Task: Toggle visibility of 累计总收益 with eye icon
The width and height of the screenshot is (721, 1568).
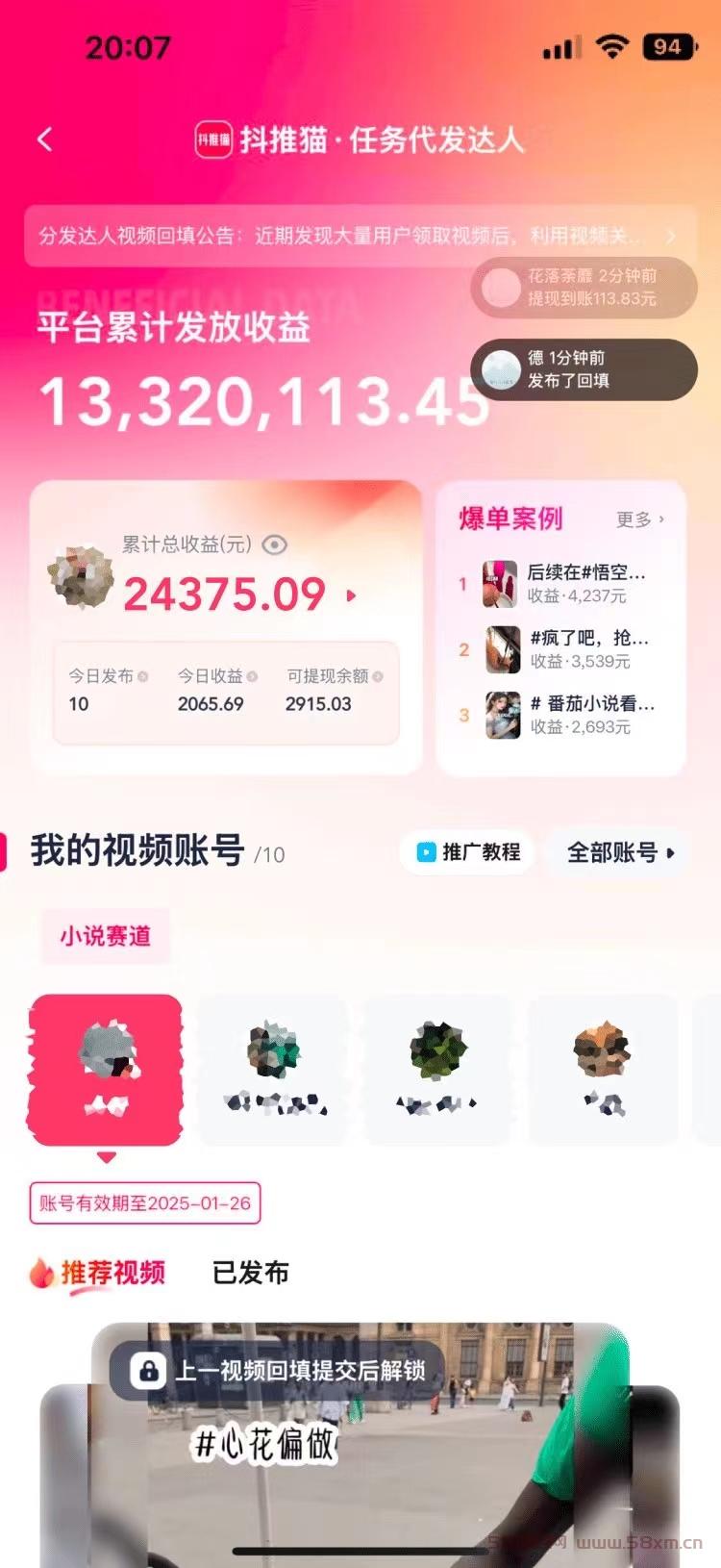Action: click(x=275, y=545)
